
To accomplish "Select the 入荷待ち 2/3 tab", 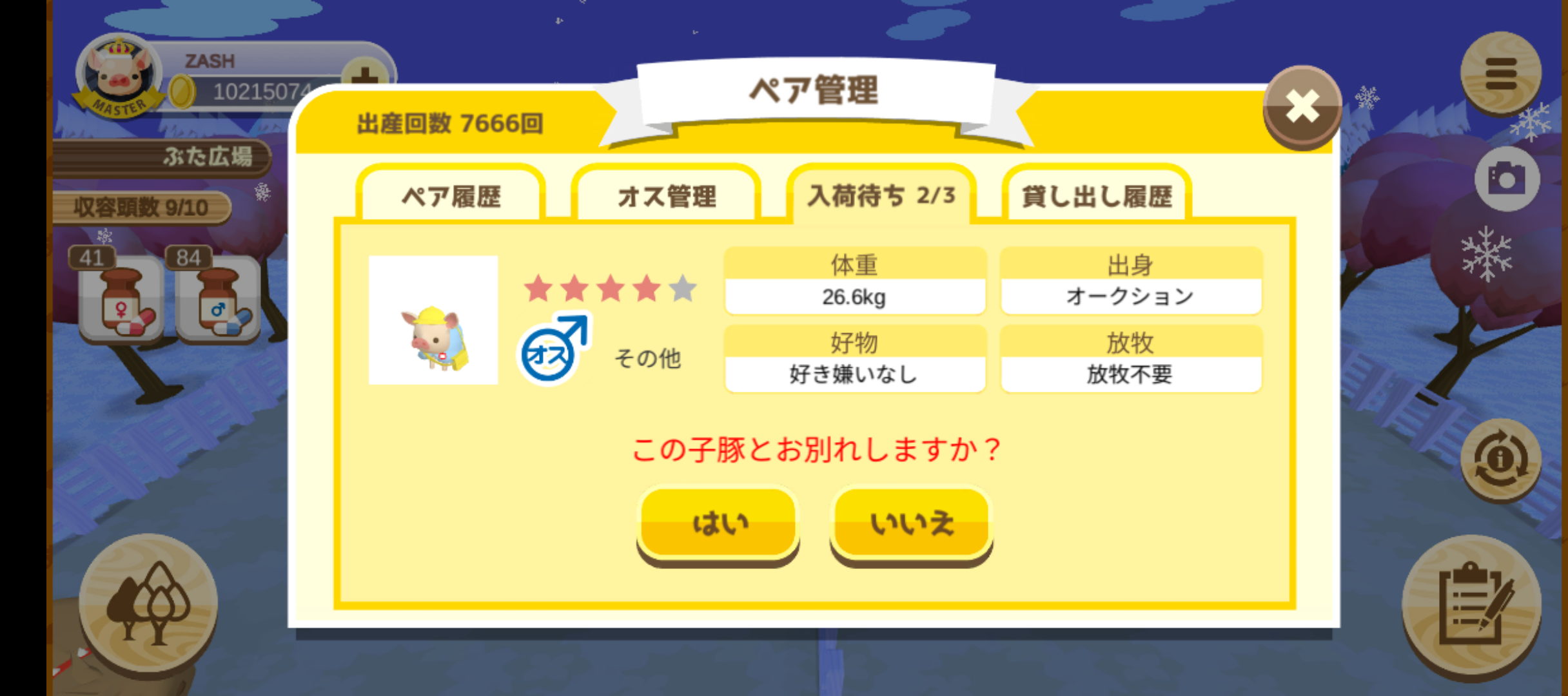I will [x=881, y=195].
